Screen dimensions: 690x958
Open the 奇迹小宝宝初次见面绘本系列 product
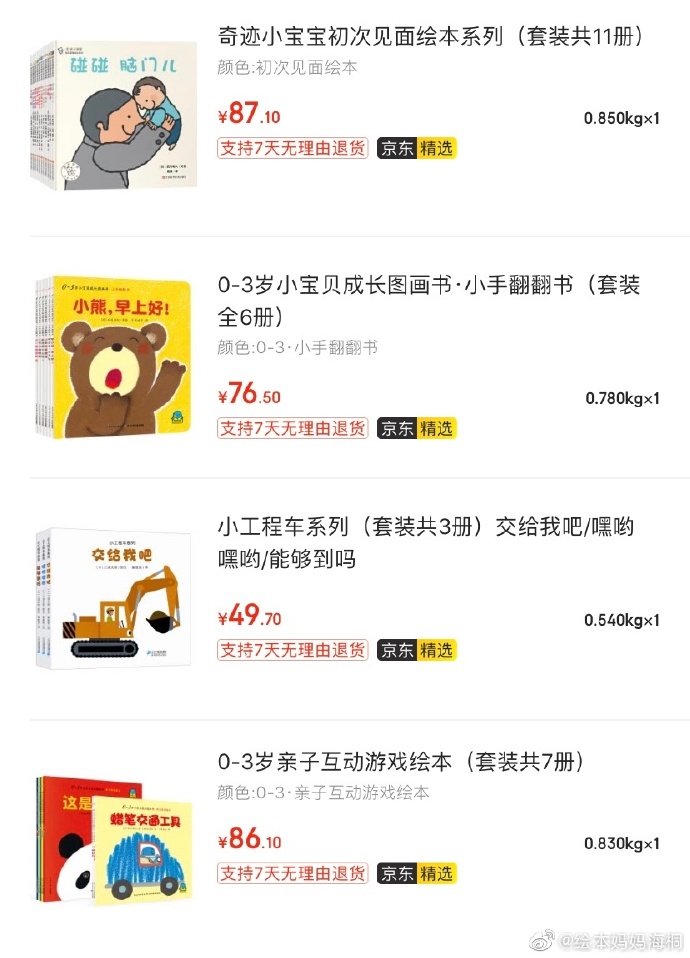click(x=430, y=38)
